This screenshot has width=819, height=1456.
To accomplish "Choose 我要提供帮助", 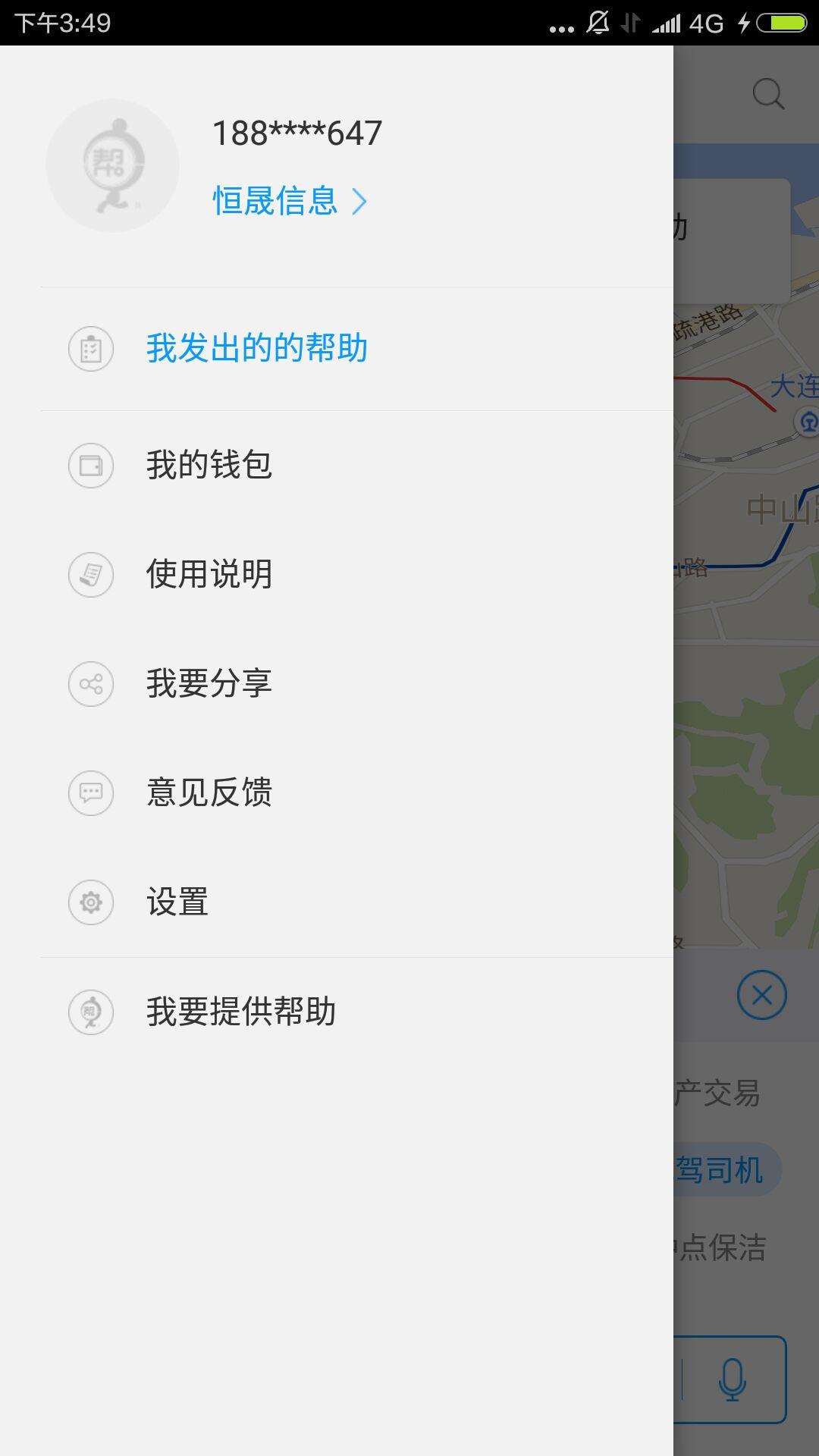I will pos(240,1012).
